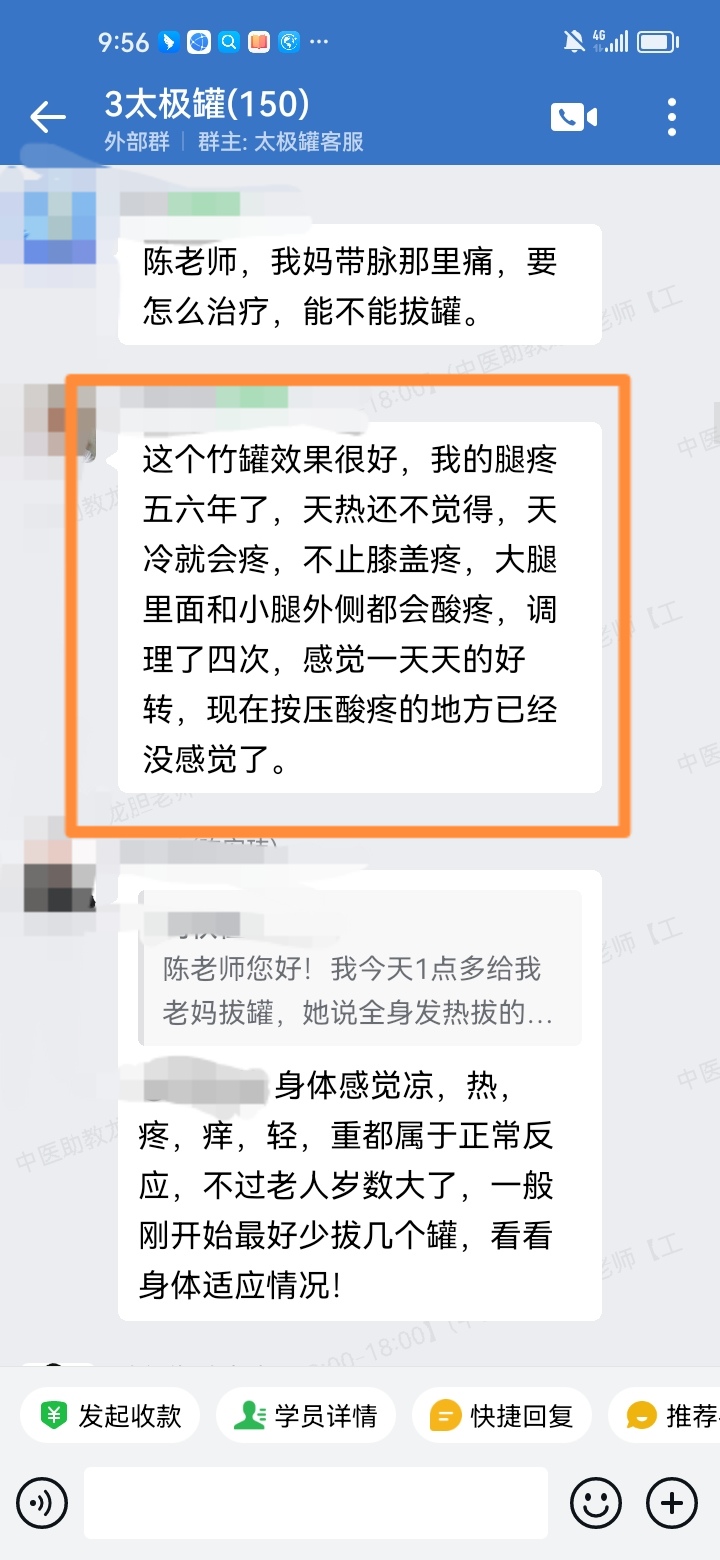This screenshot has height=1560, width=720.
Task: Open 快捷回复 quick replies
Action: point(502,1415)
